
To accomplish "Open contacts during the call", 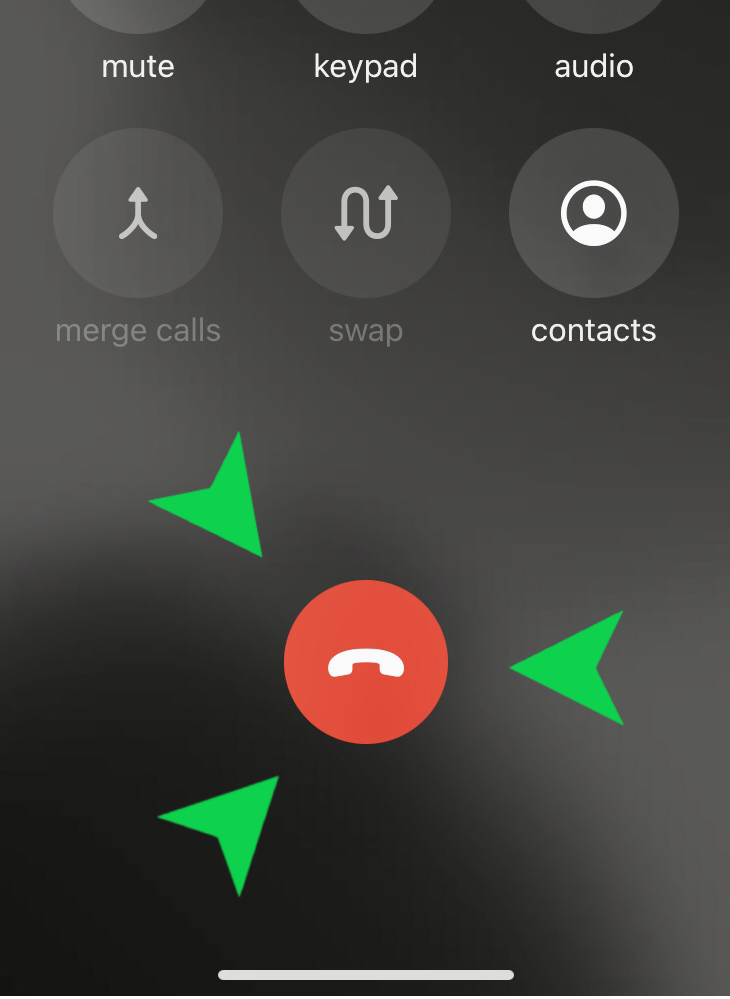I will click(594, 213).
